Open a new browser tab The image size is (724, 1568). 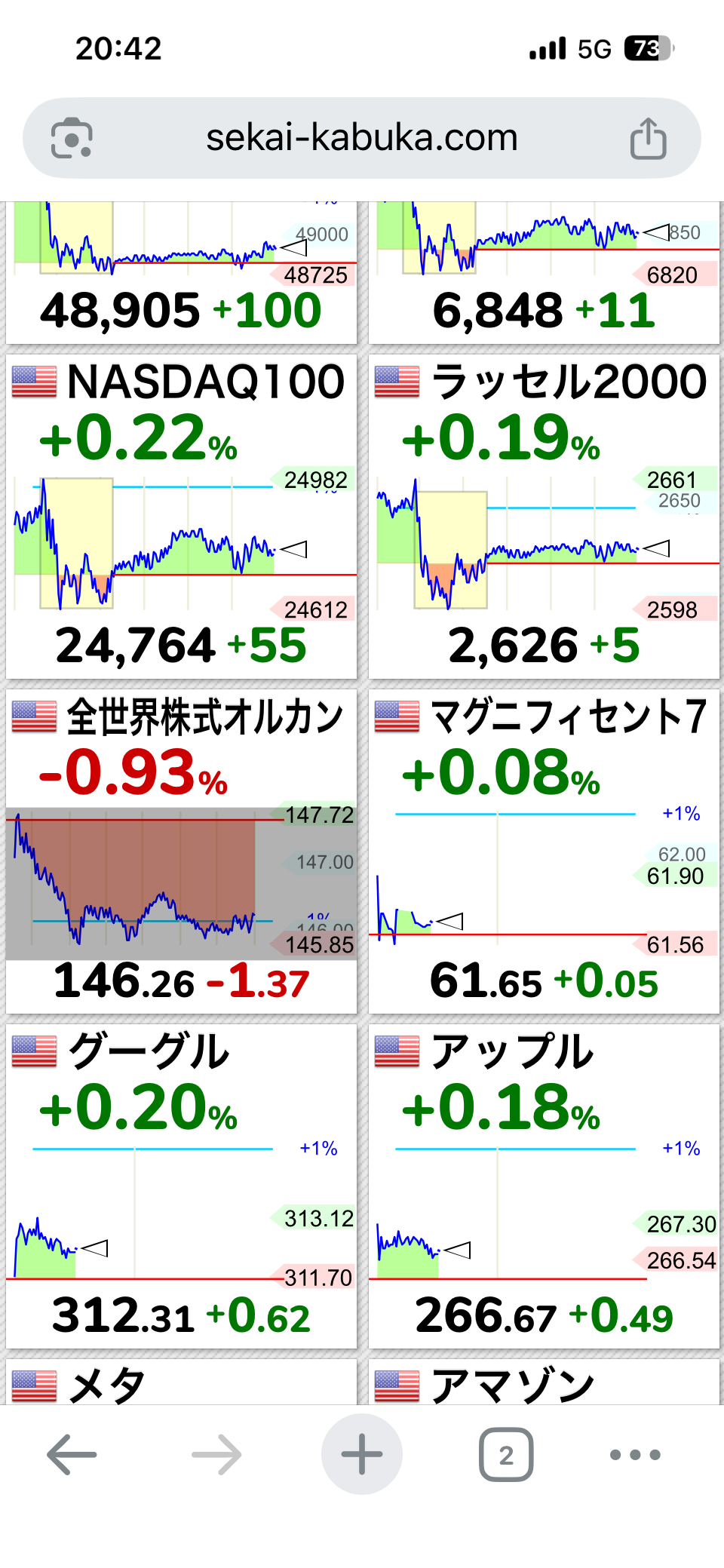pyautogui.click(x=362, y=1454)
